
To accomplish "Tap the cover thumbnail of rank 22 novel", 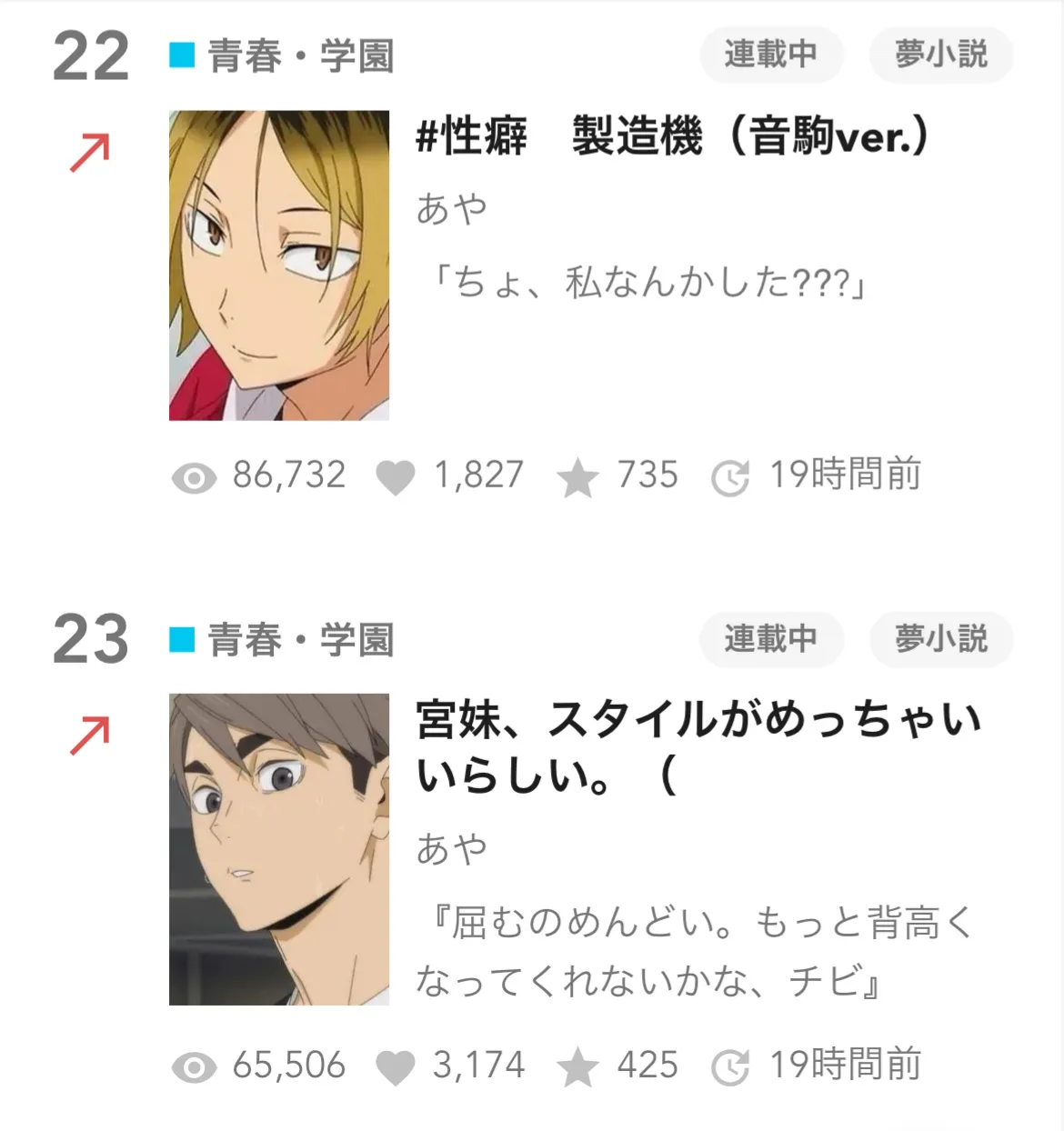I will point(279,265).
